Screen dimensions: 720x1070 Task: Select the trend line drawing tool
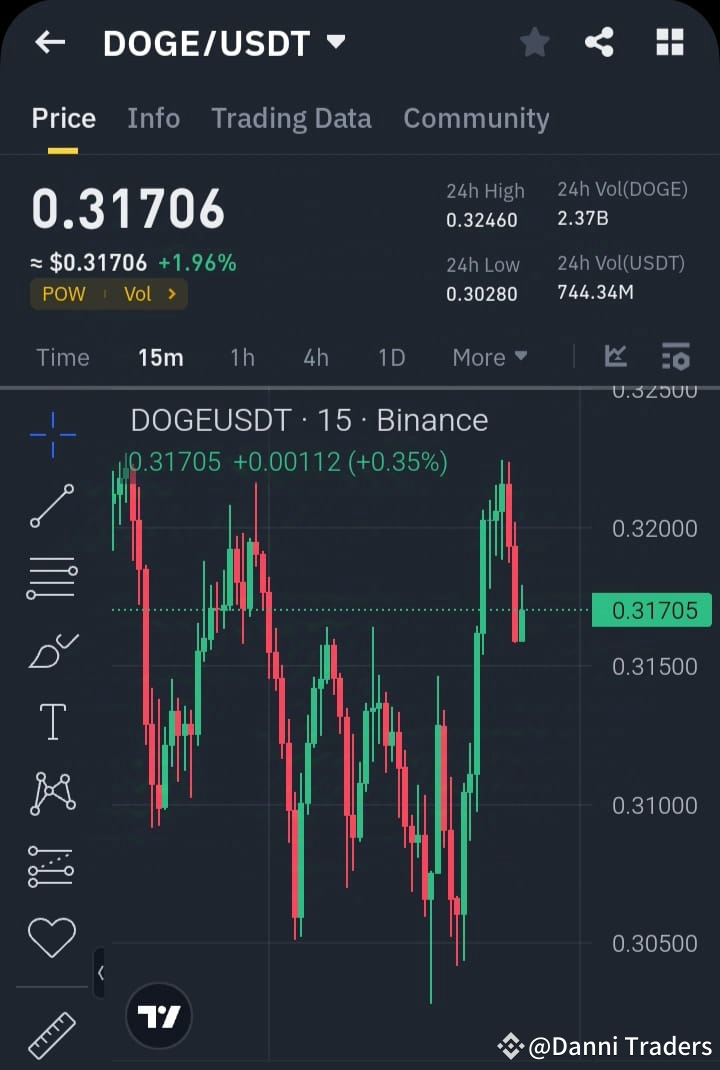(x=51, y=506)
